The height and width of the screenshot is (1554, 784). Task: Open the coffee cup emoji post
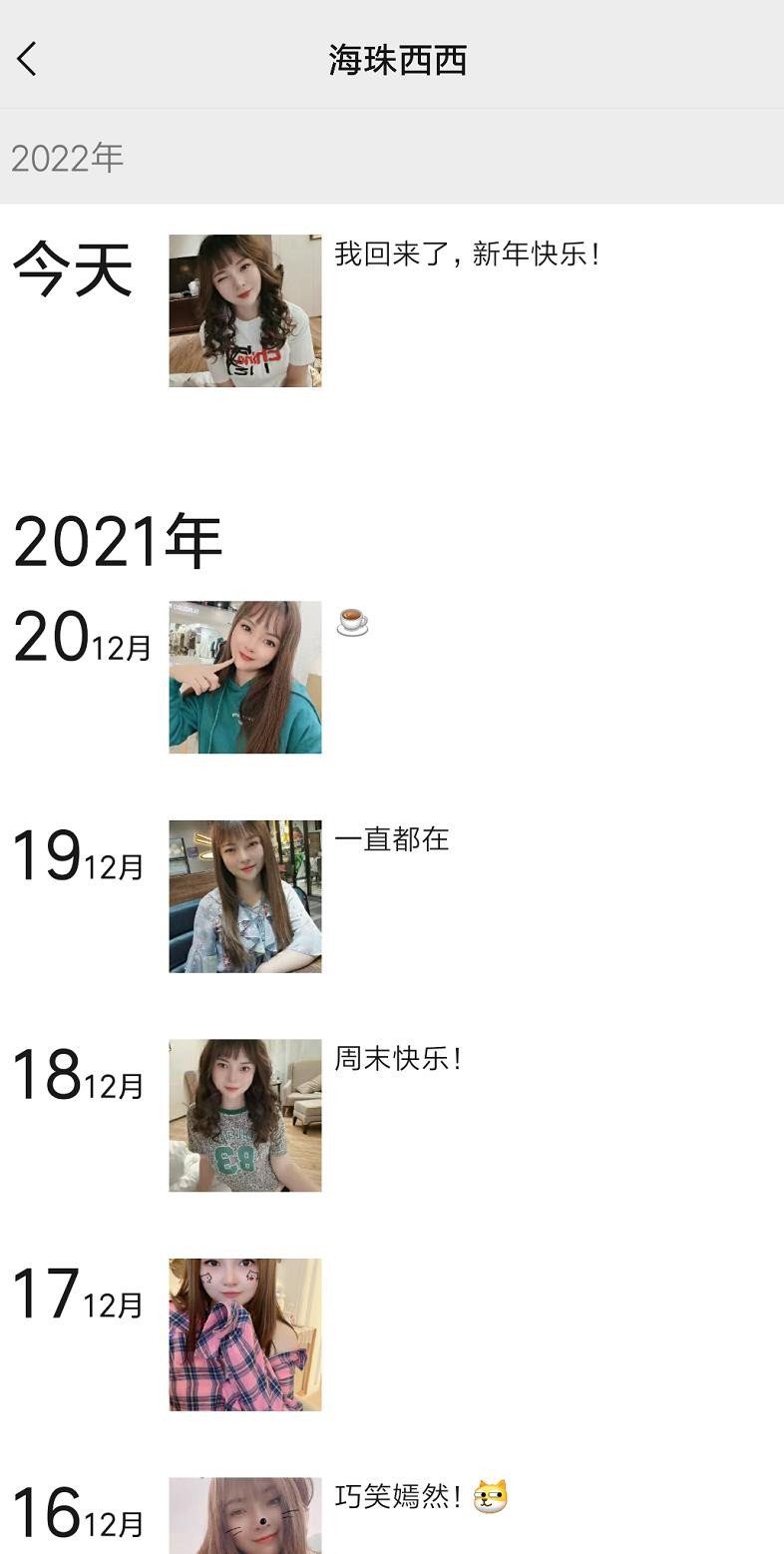pos(351,623)
